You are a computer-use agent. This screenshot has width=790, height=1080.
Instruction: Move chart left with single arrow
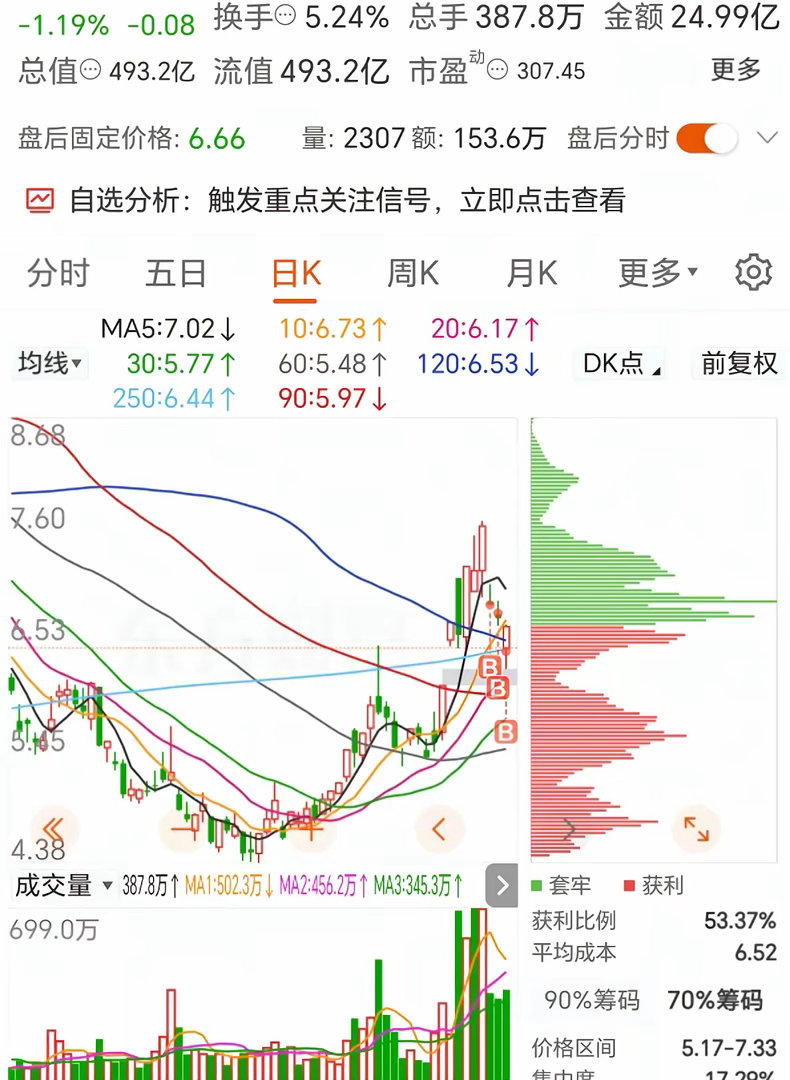coord(439,829)
